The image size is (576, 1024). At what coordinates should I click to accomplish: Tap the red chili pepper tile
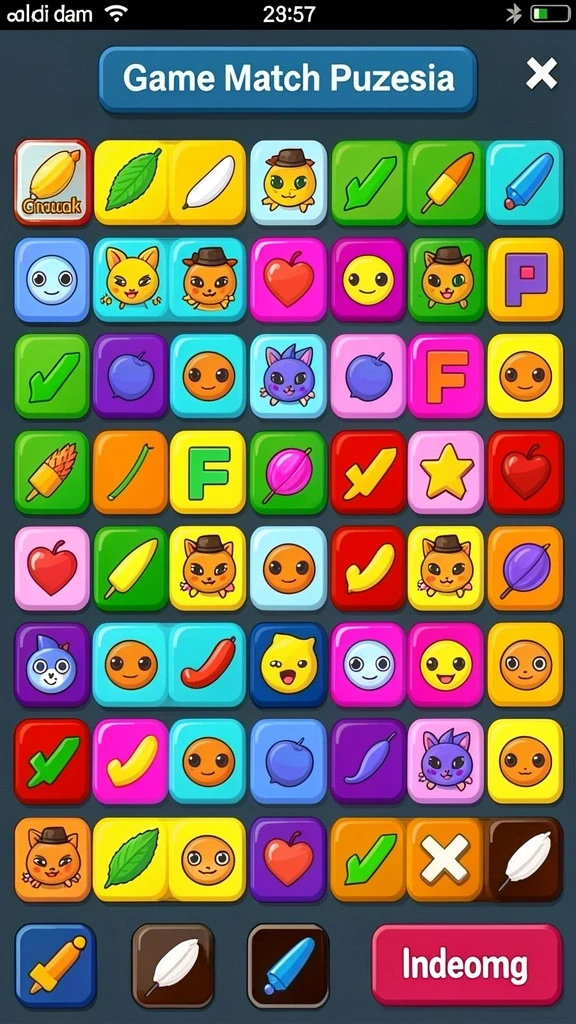pos(208,665)
